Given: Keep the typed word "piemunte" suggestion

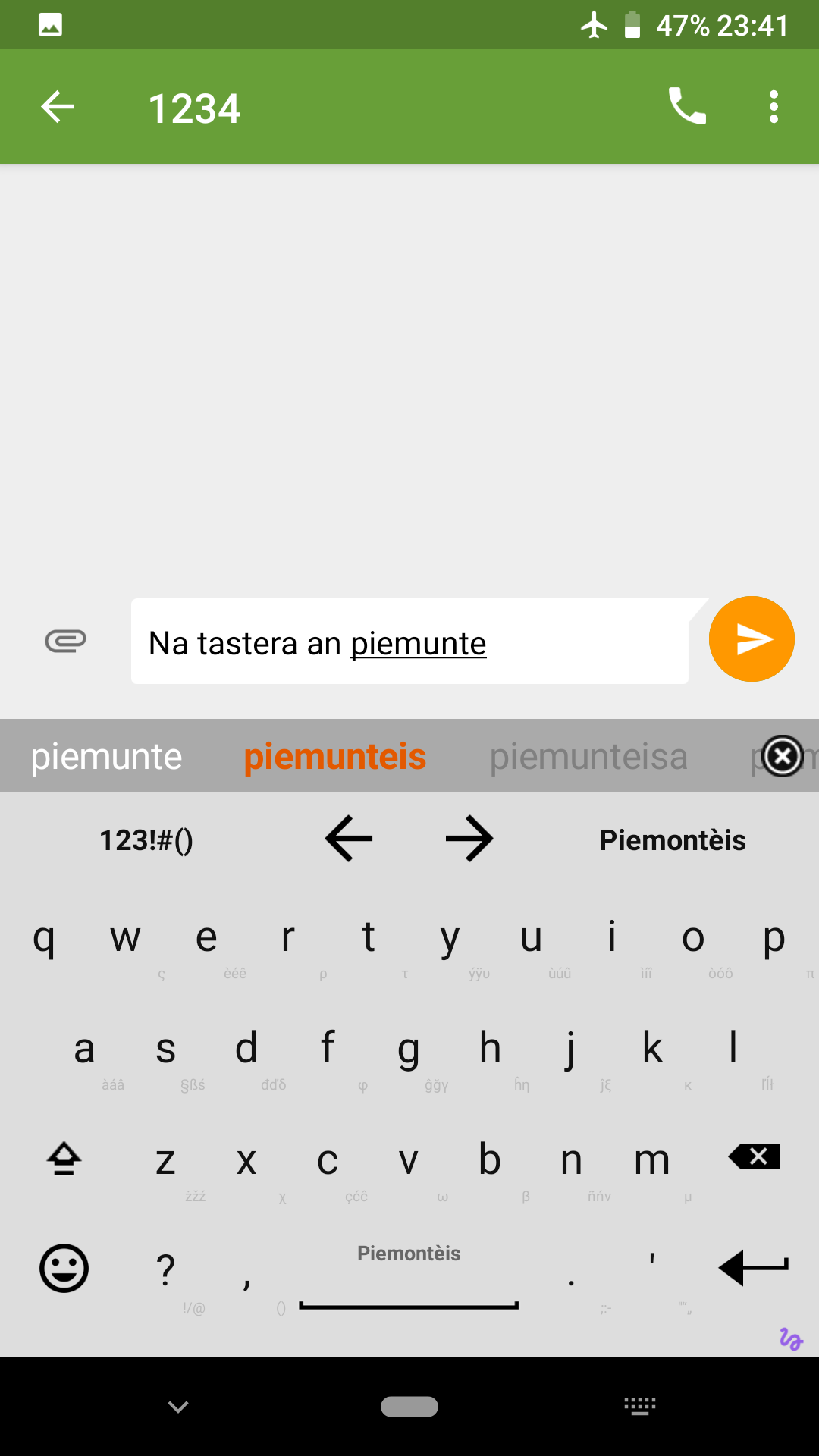Looking at the screenshot, I should 106,757.
